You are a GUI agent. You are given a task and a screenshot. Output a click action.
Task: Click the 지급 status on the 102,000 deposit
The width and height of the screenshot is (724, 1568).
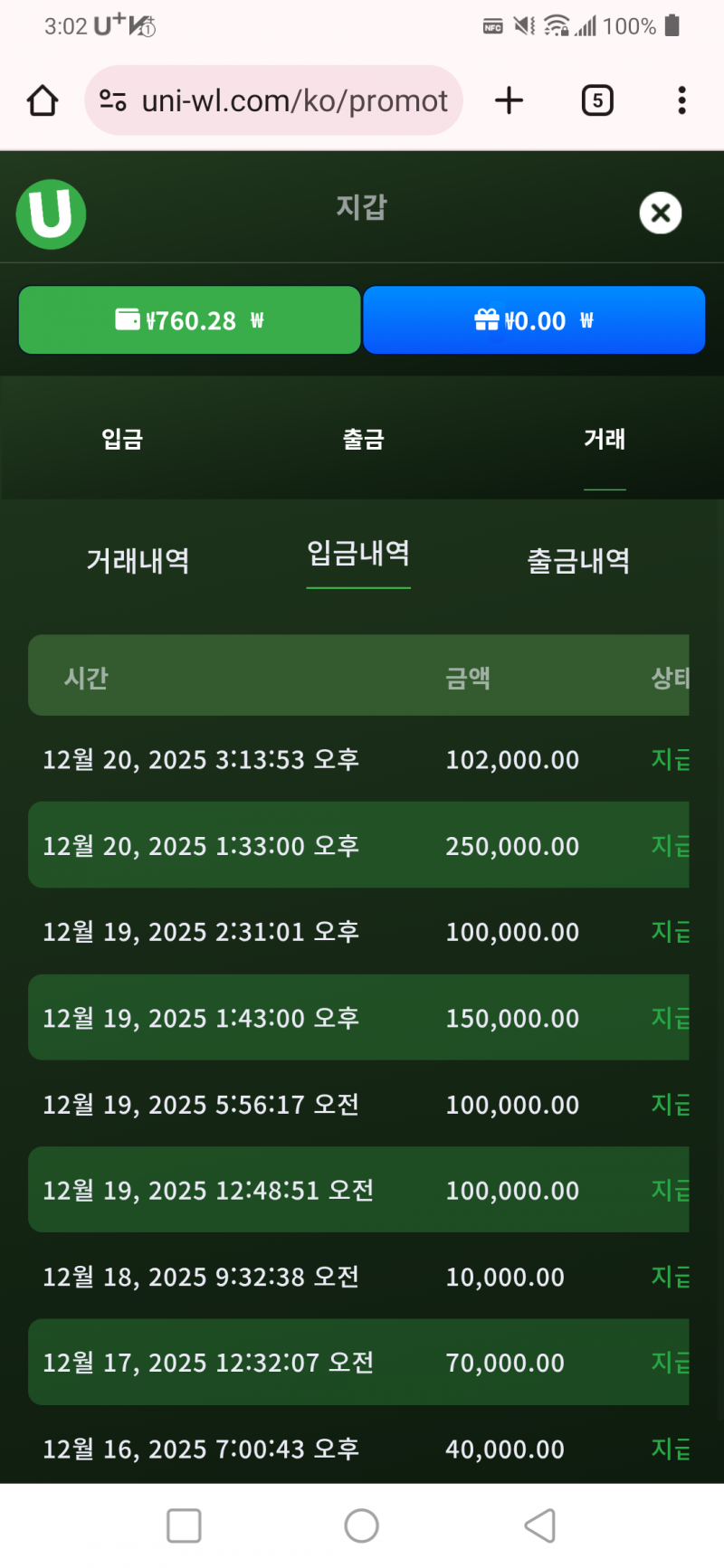pos(670,759)
